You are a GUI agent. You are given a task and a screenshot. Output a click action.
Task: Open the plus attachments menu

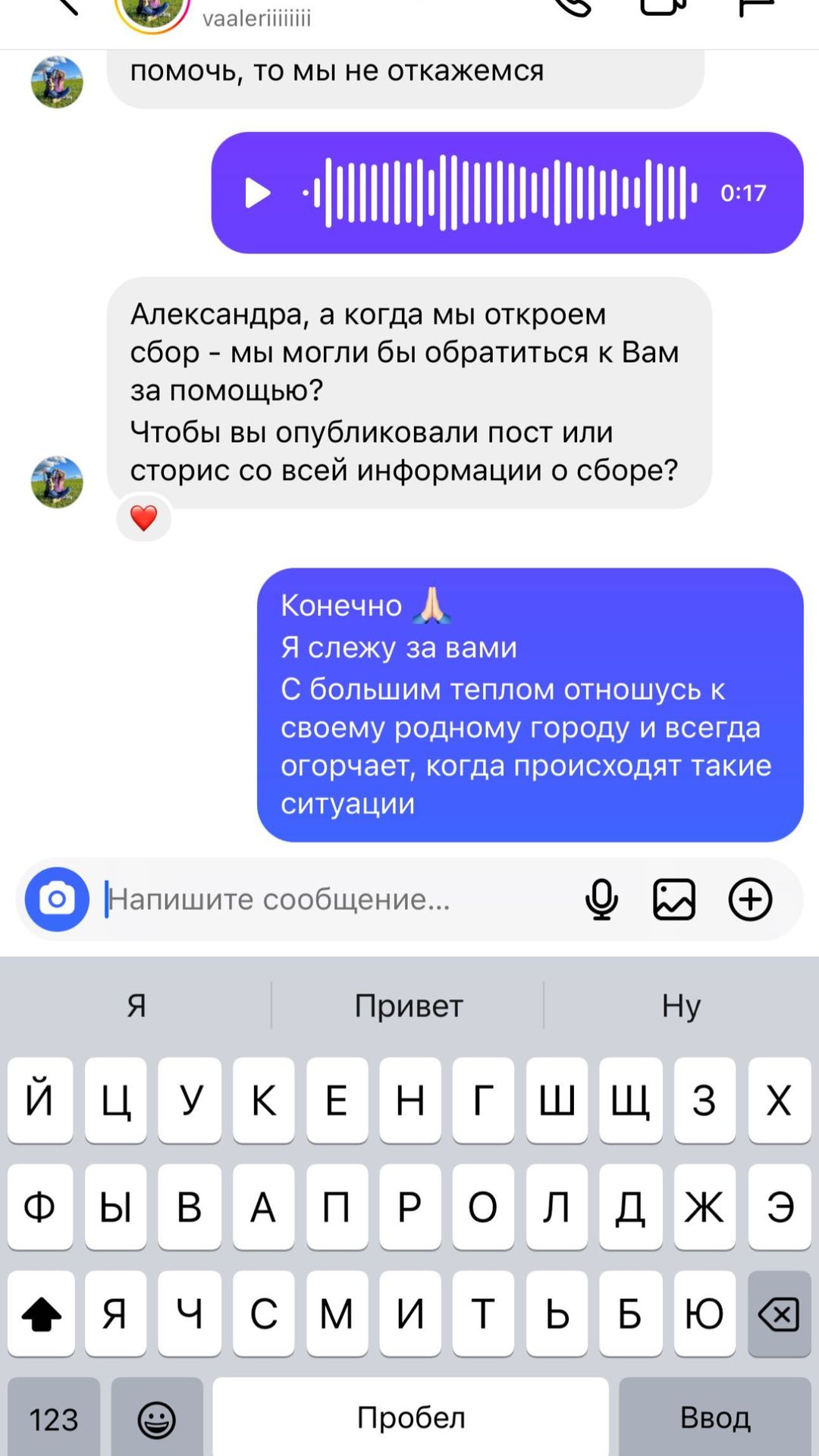tap(750, 899)
